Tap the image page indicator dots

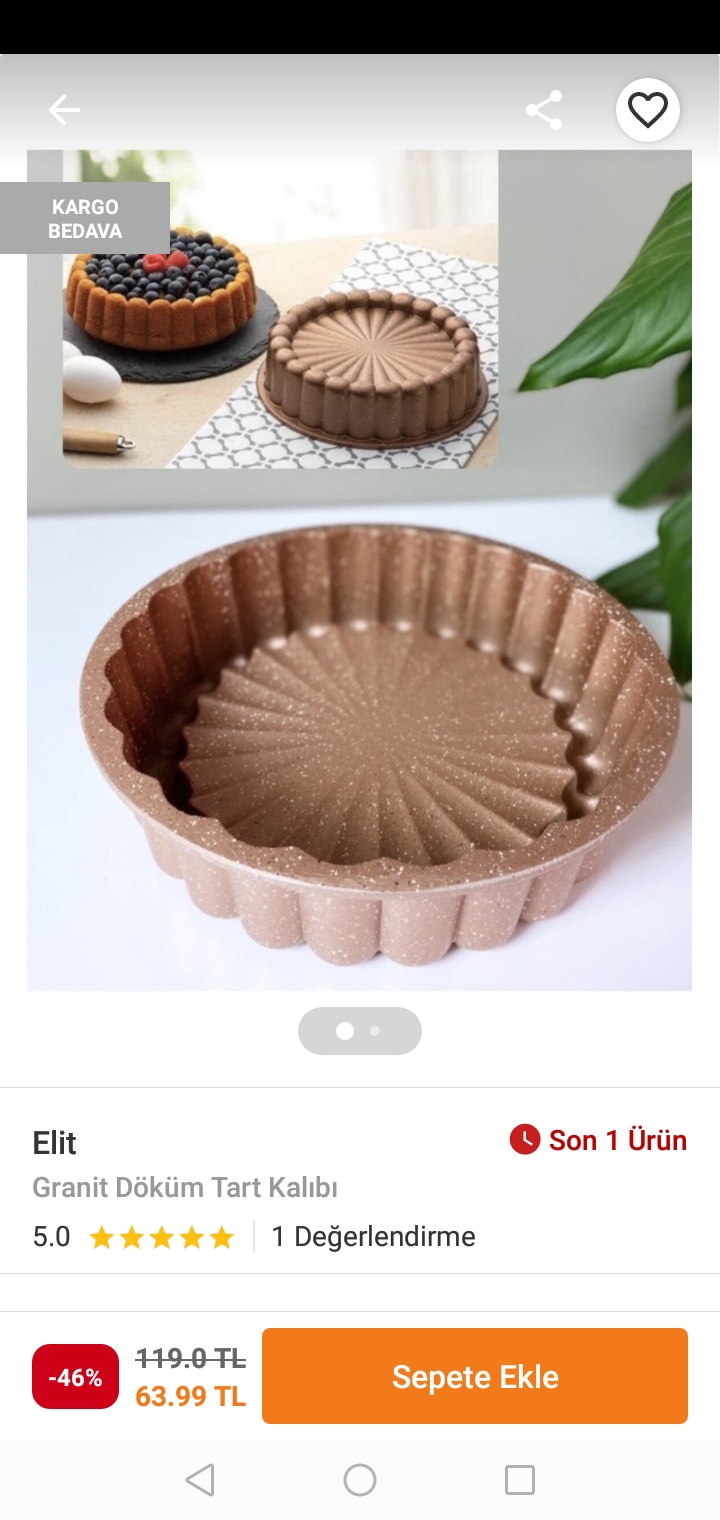pos(360,1031)
